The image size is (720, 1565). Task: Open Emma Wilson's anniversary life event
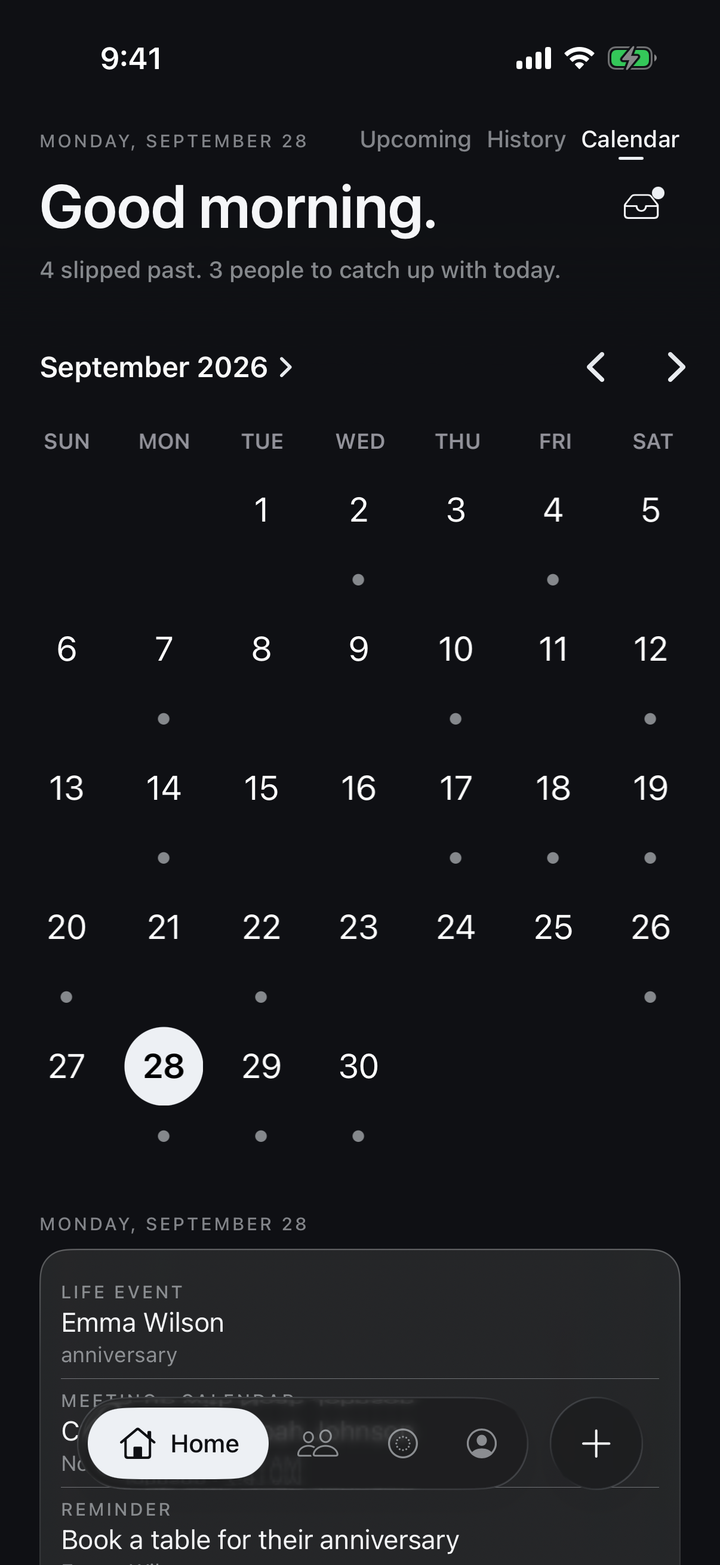tap(360, 1323)
